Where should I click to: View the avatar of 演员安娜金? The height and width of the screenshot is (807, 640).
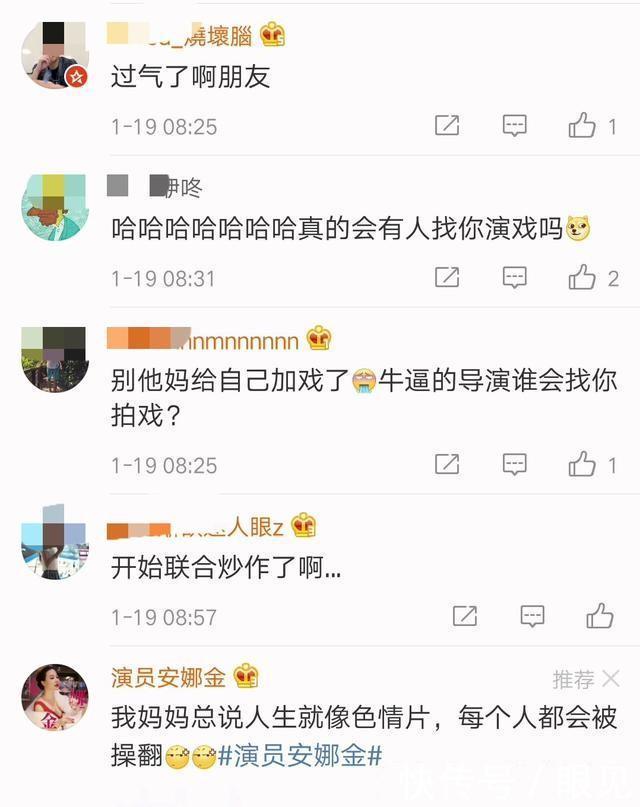click(x=55, y=698)
